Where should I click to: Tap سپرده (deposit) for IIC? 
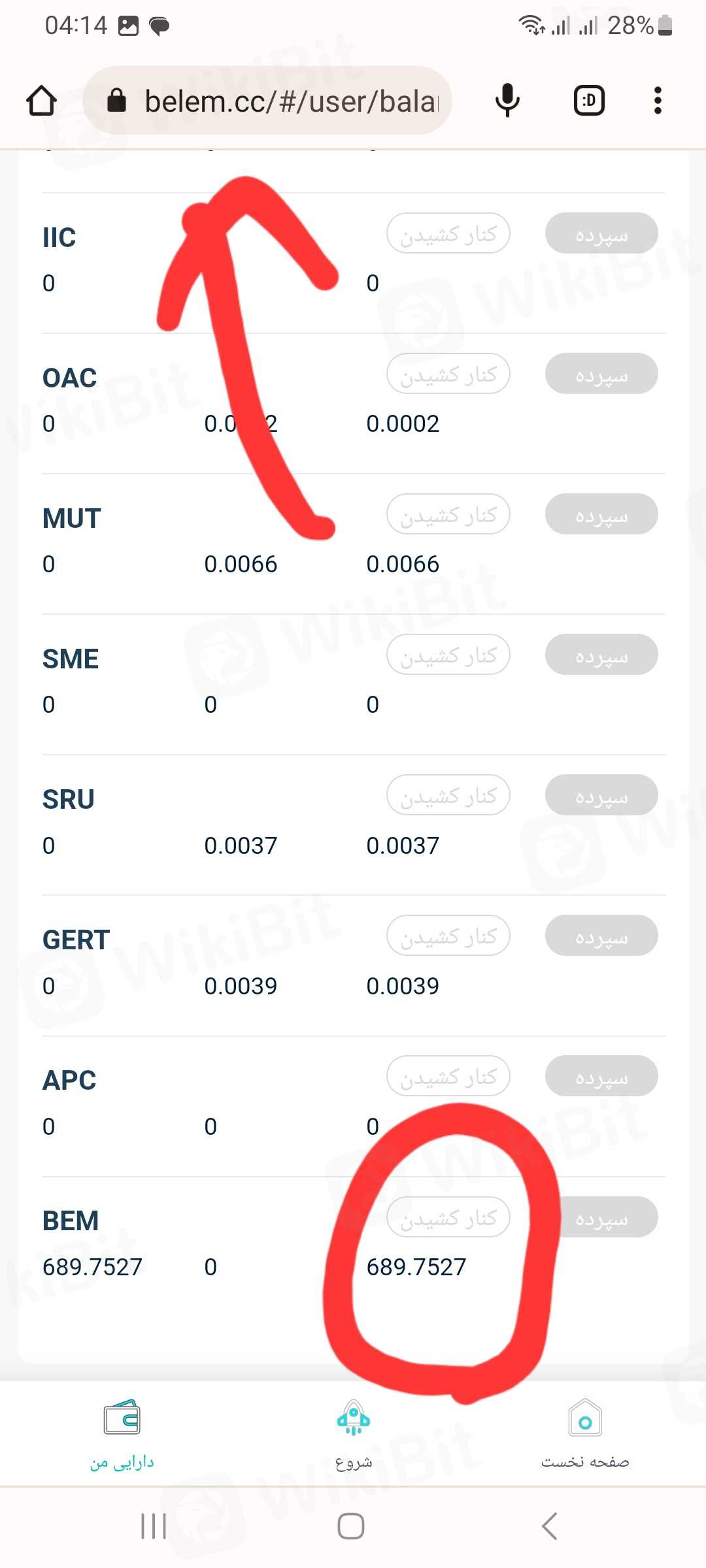tap(601, 234)
